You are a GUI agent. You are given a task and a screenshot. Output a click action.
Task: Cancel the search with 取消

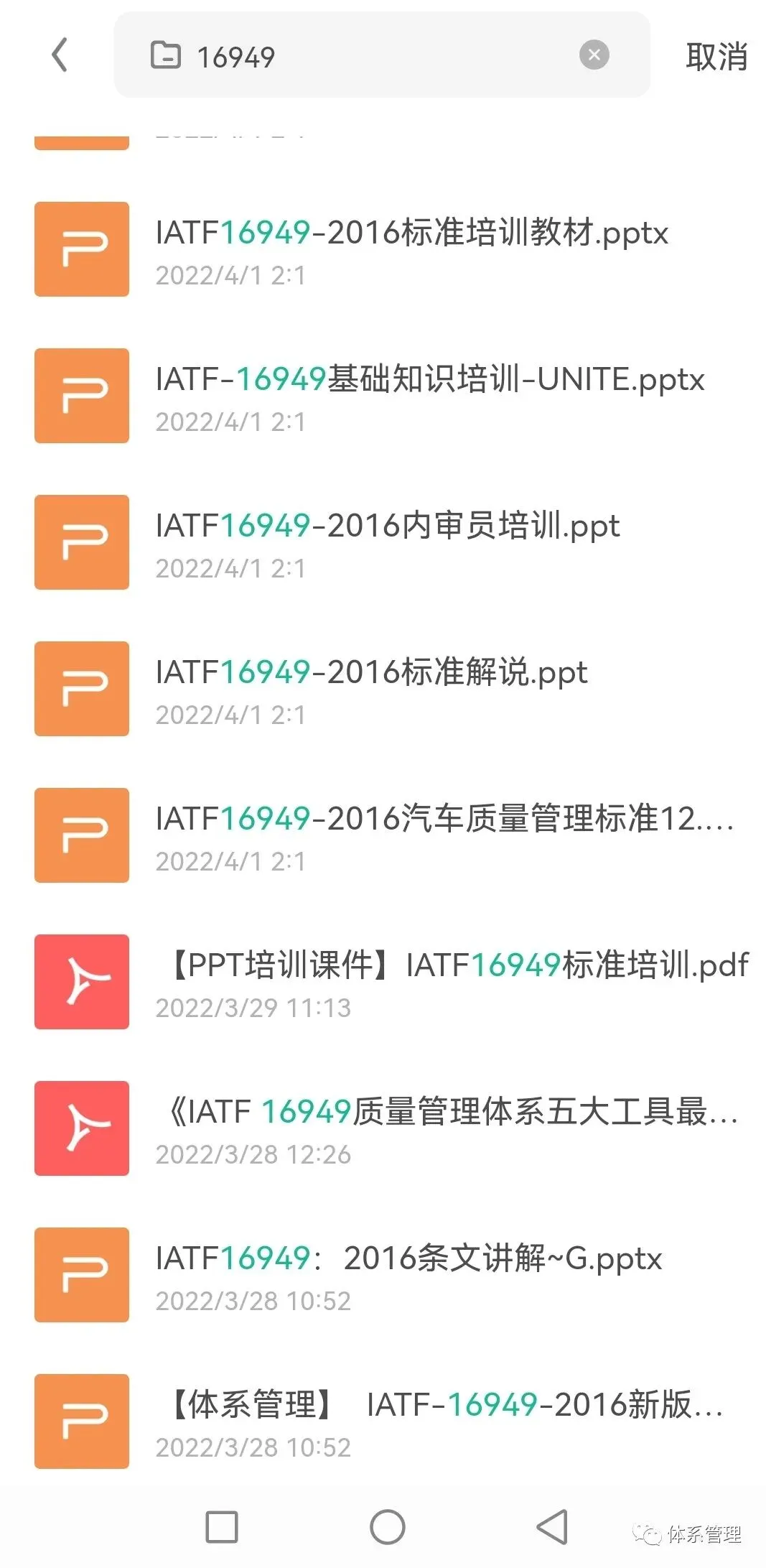(x=716, y=56)
